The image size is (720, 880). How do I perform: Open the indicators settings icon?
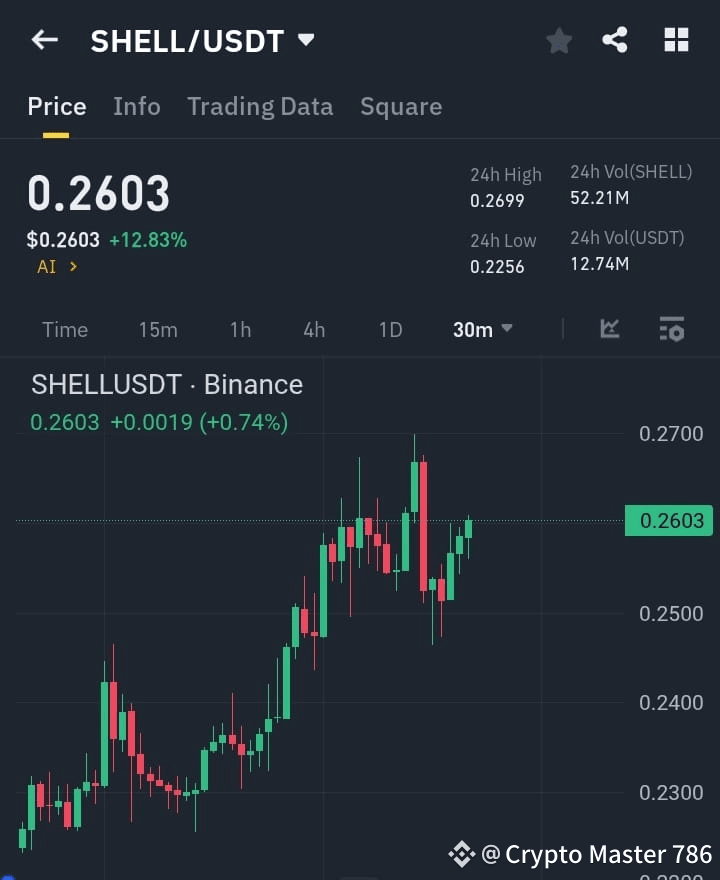(x=672, y=329)
